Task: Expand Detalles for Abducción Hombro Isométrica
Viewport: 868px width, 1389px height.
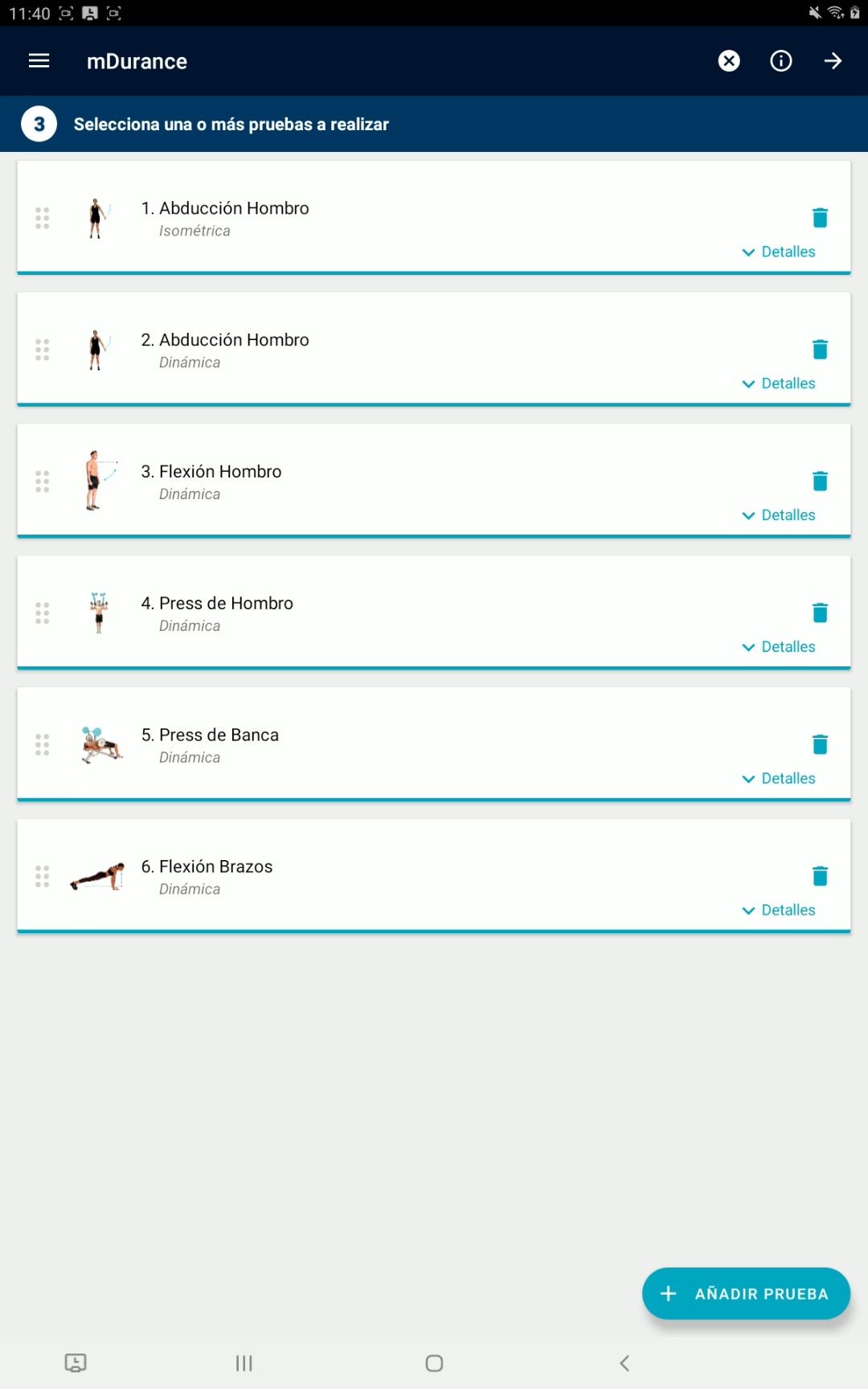Action: (779, 252)
